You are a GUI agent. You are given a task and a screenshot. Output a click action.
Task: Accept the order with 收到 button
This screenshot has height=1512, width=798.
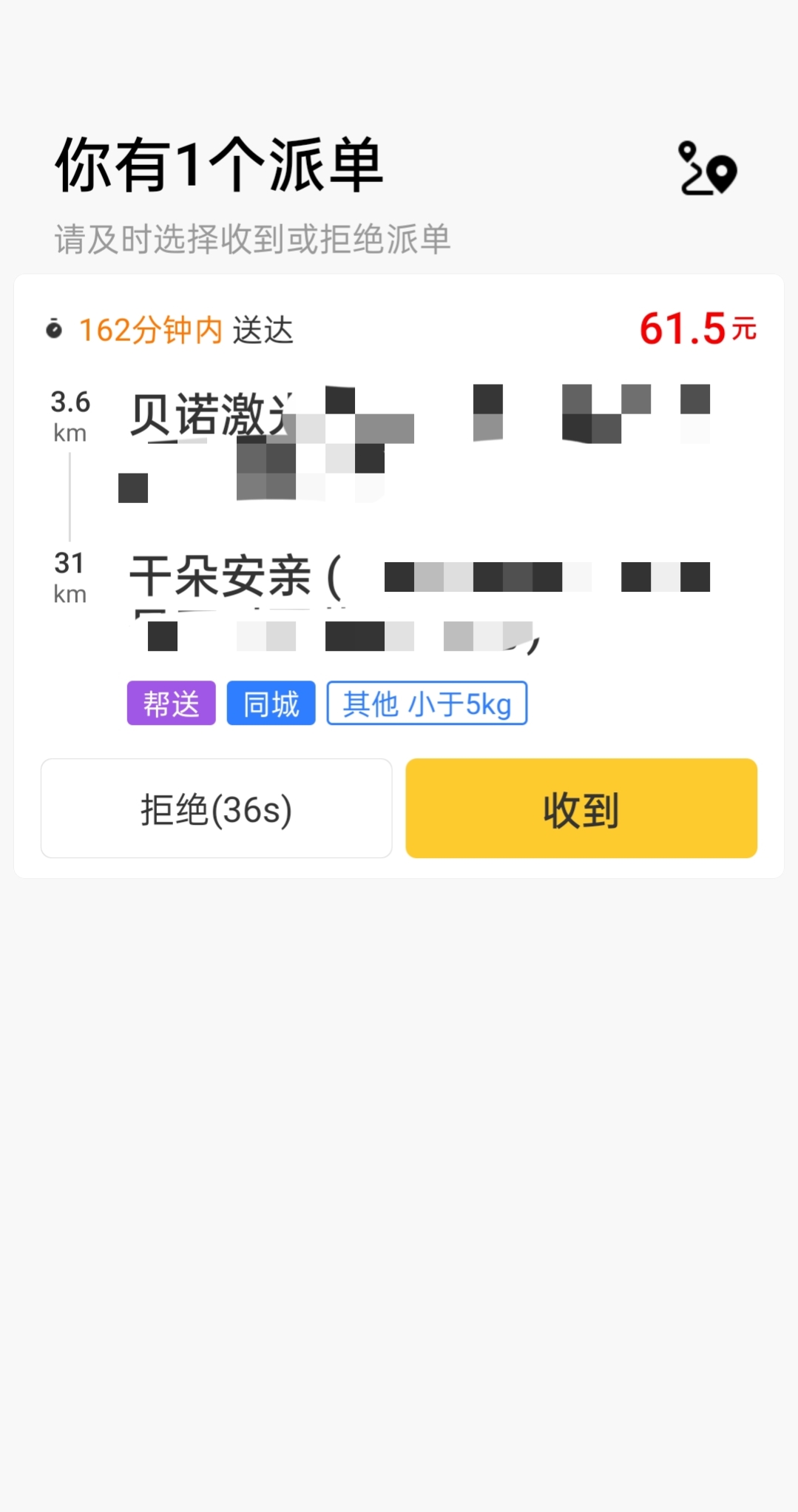tap(581, 809)
